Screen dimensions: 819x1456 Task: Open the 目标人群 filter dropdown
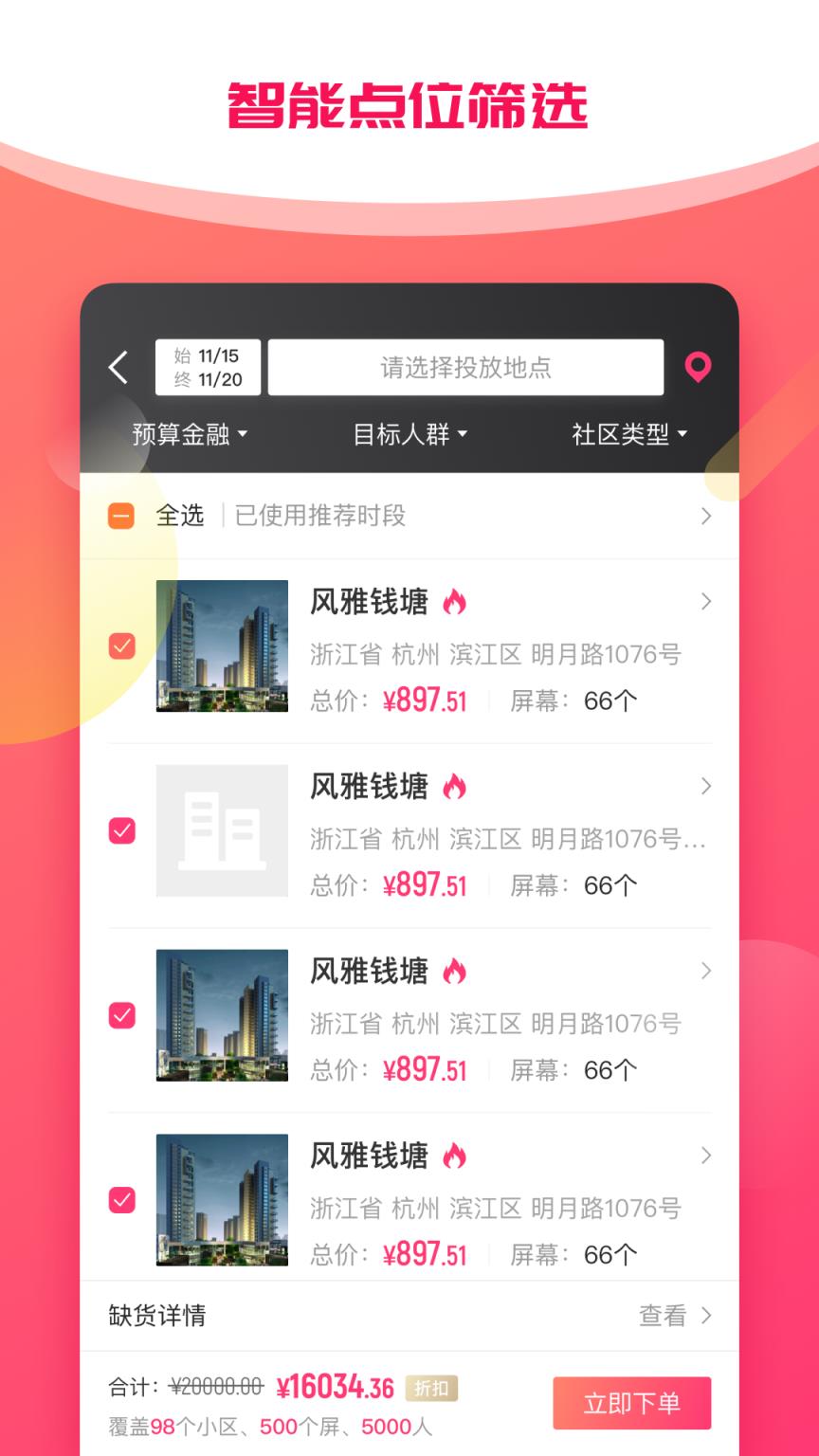click(409, 435)
